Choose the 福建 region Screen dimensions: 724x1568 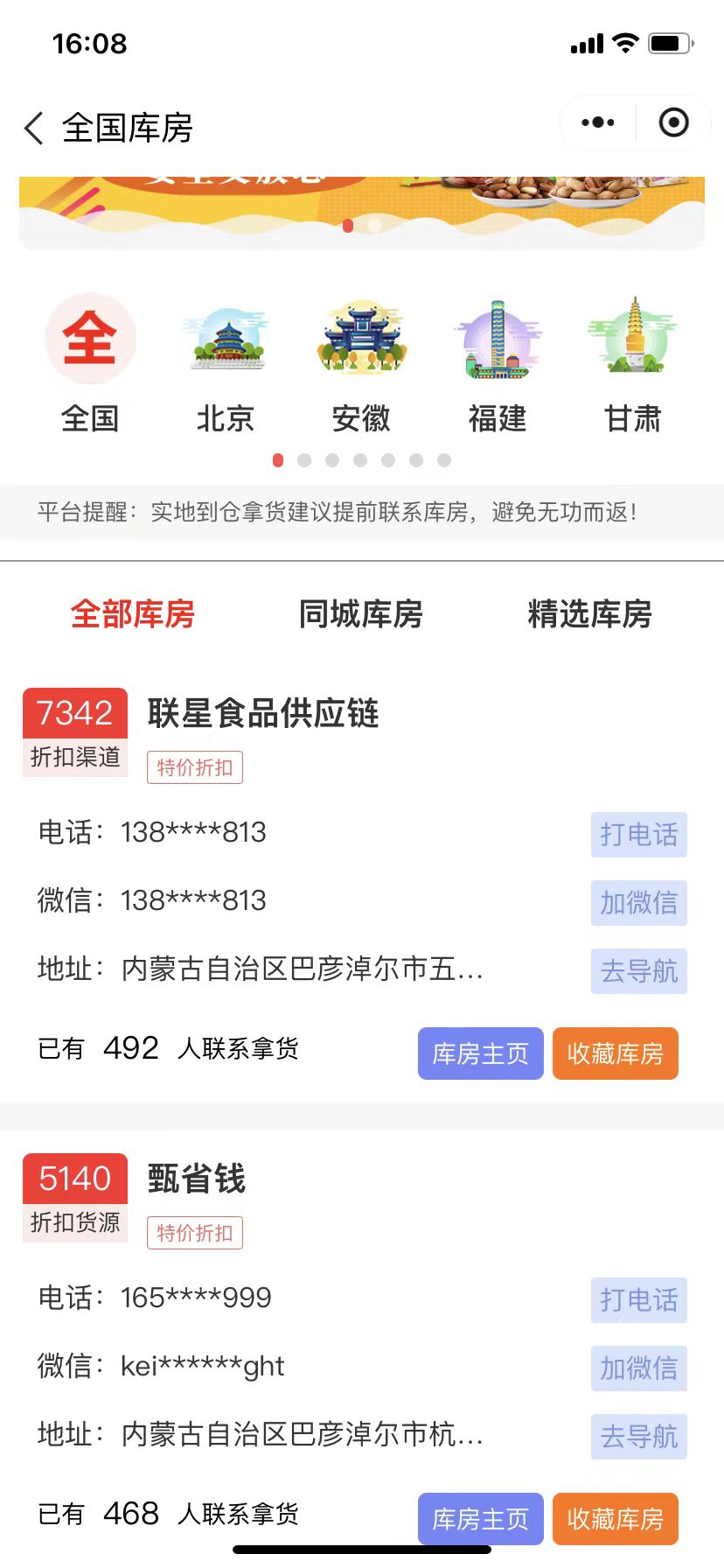pyautogui.click(x=497, y=340)
